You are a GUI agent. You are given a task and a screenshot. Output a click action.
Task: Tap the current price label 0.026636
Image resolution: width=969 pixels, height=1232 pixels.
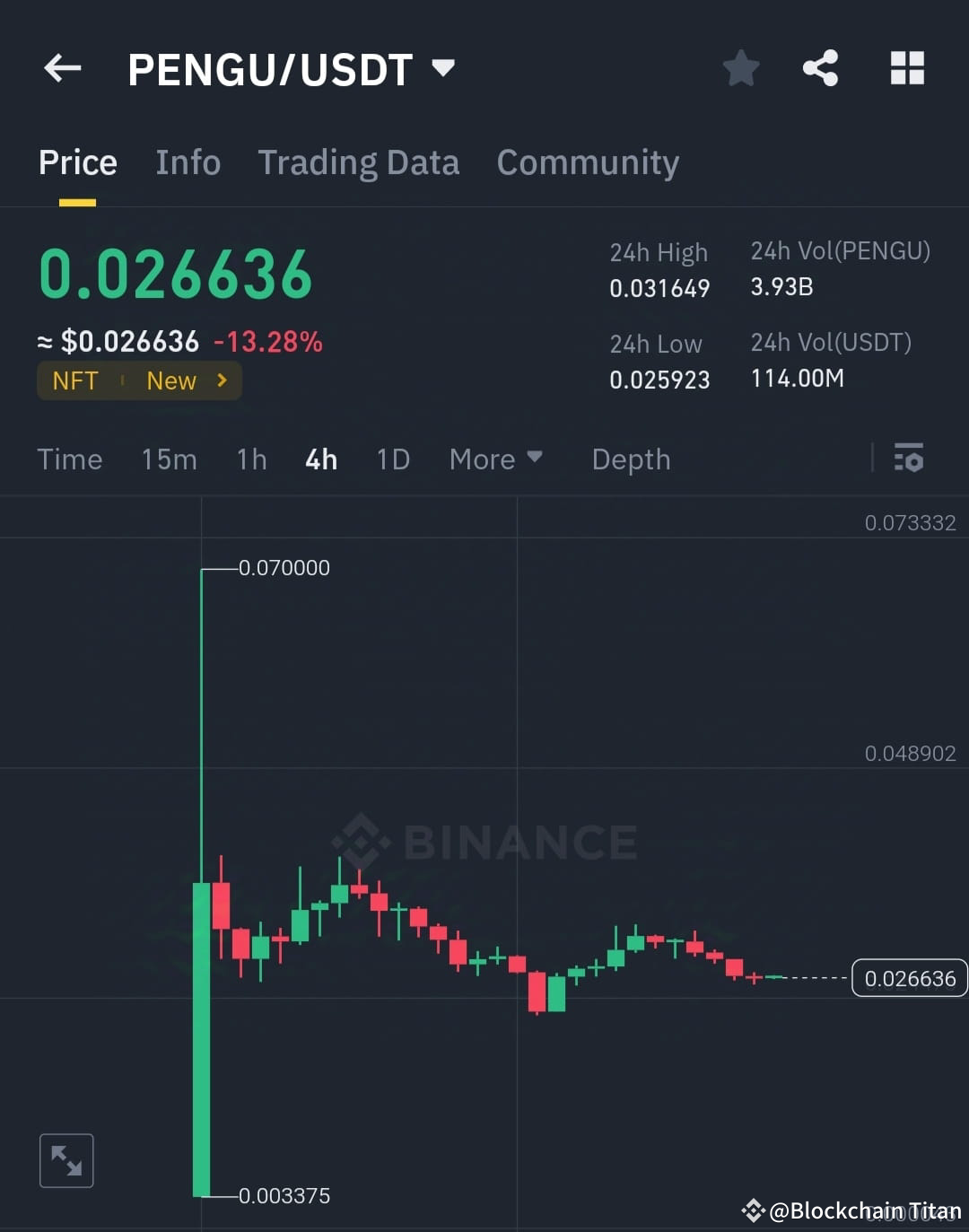click(176, 274)
